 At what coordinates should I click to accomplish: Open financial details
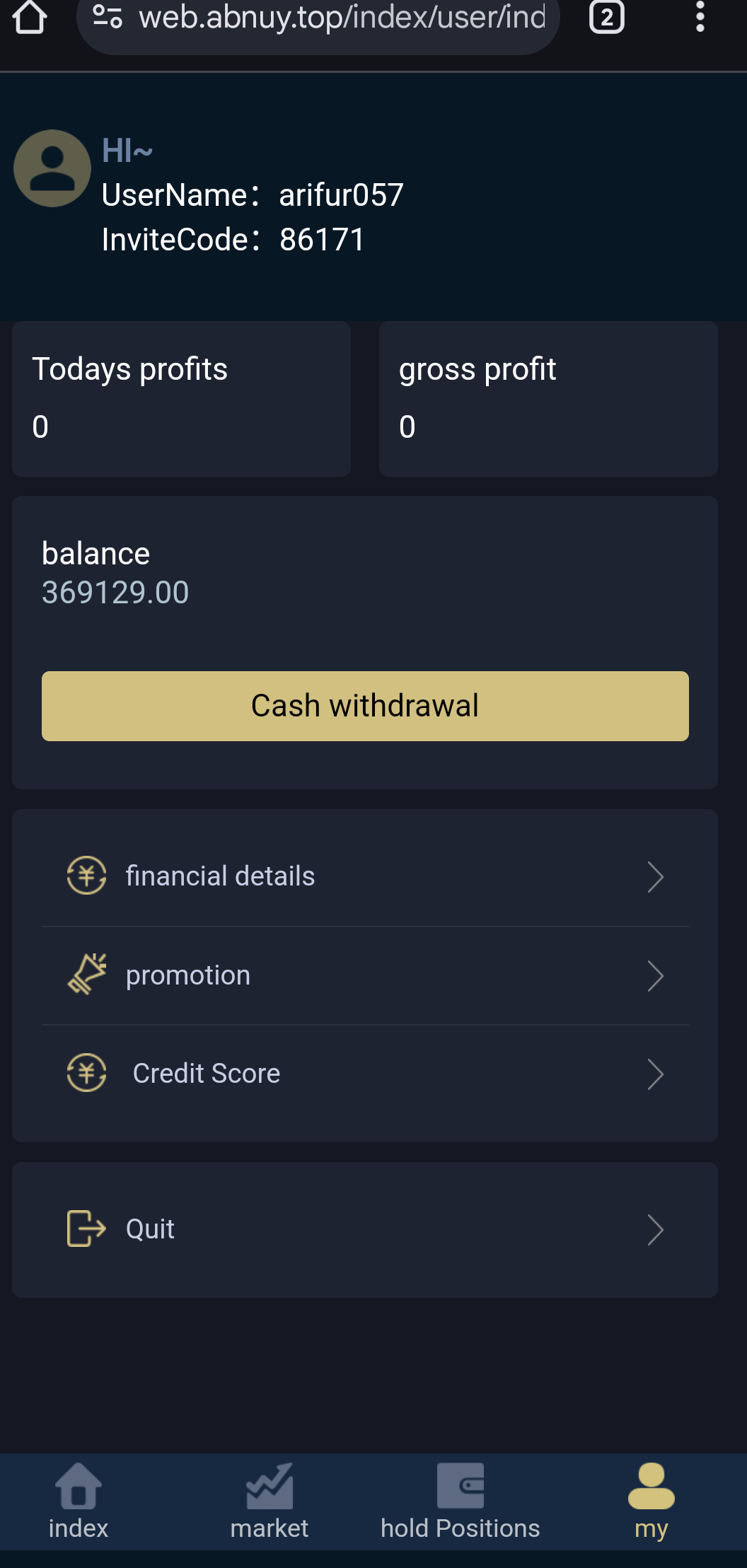(x=365, y=876)
